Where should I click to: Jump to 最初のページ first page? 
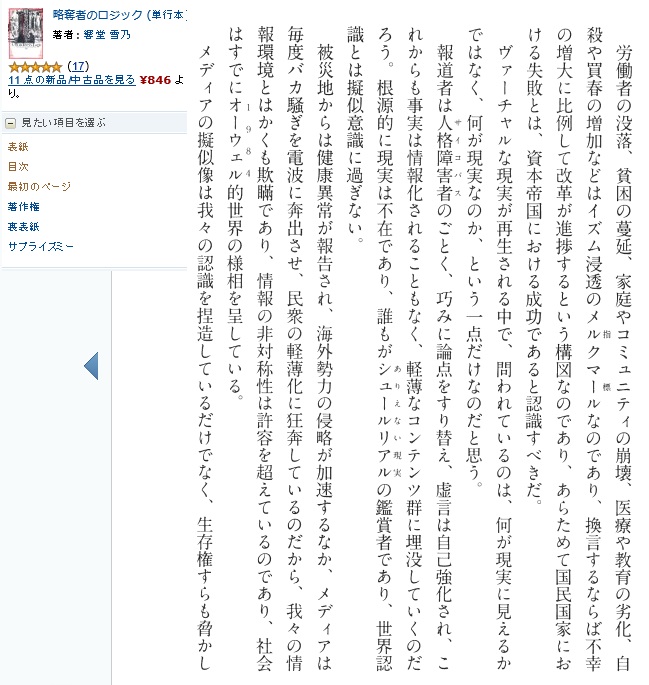click(38, 186)
